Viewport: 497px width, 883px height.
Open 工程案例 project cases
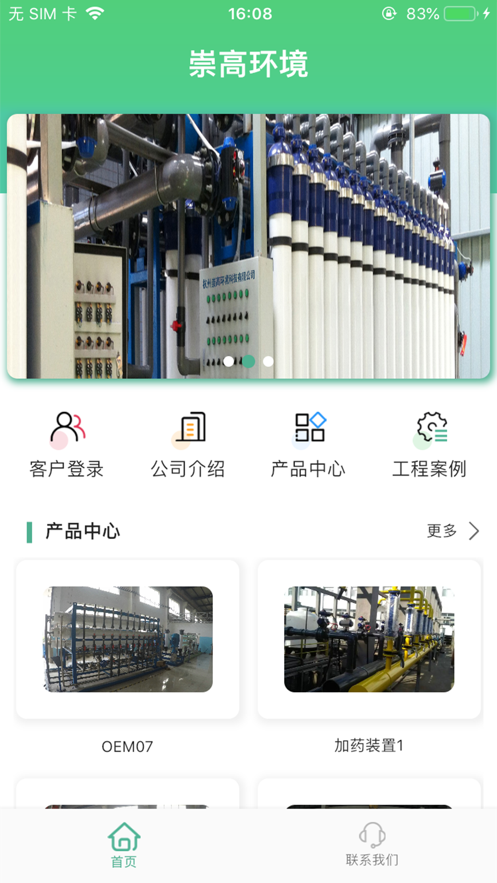[x=429, y=444]
